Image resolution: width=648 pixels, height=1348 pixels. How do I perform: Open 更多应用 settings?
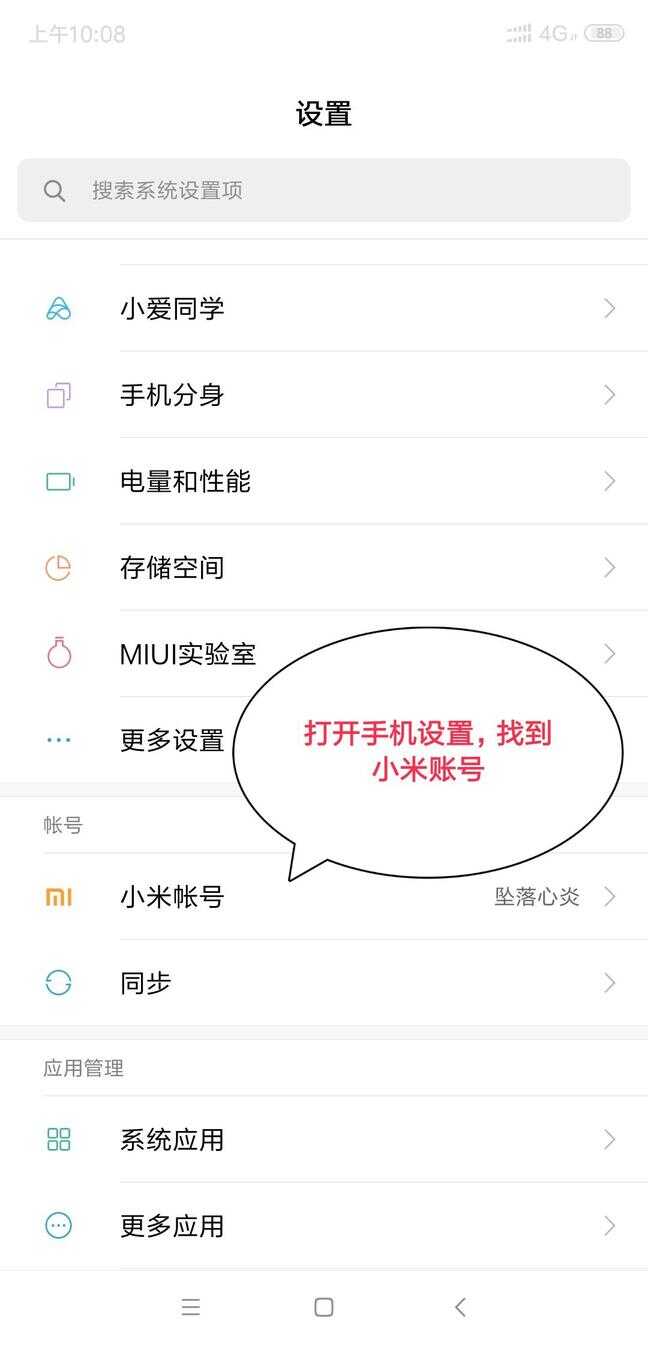tap(172, 1226)
